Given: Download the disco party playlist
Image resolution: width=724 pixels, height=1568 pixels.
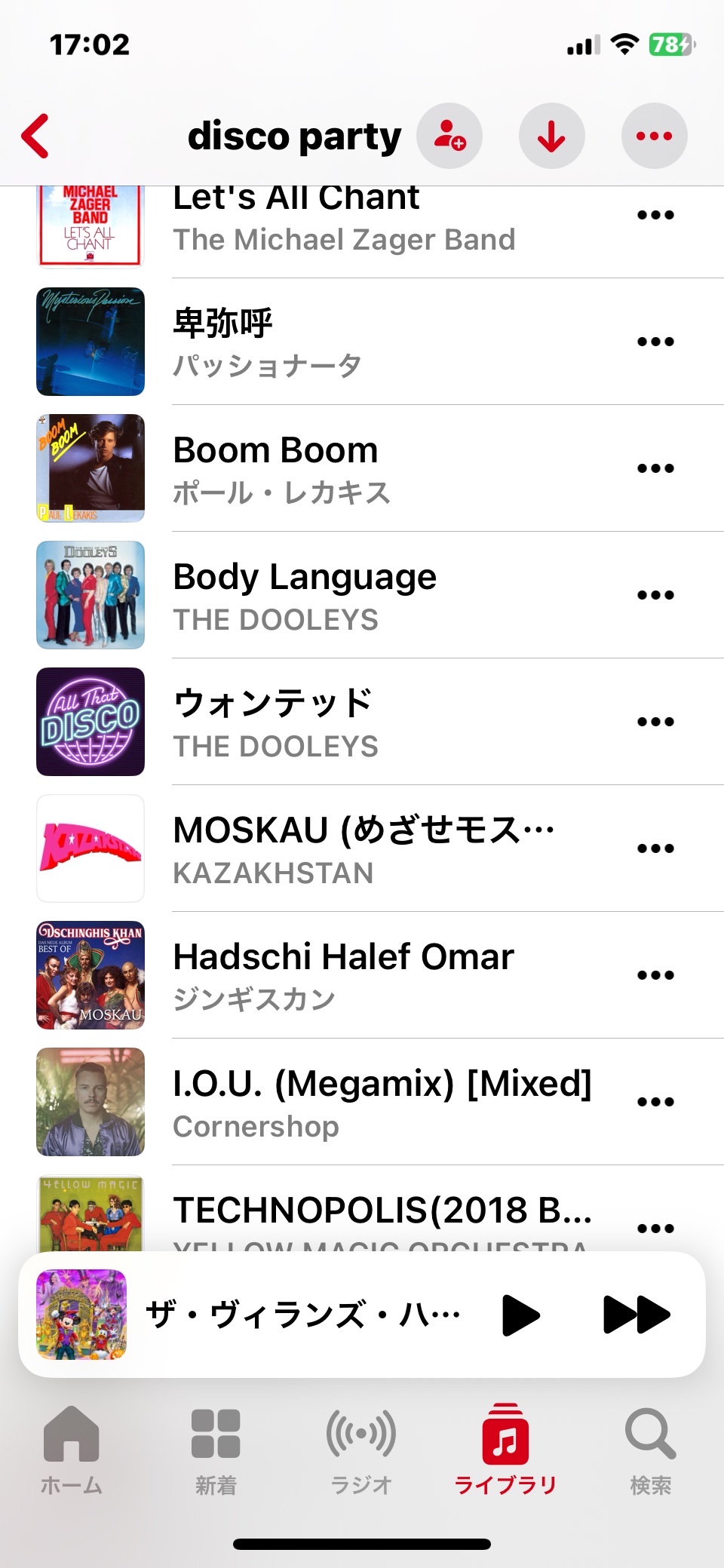Looking at the screenshot, I should (x=551, y=136).
